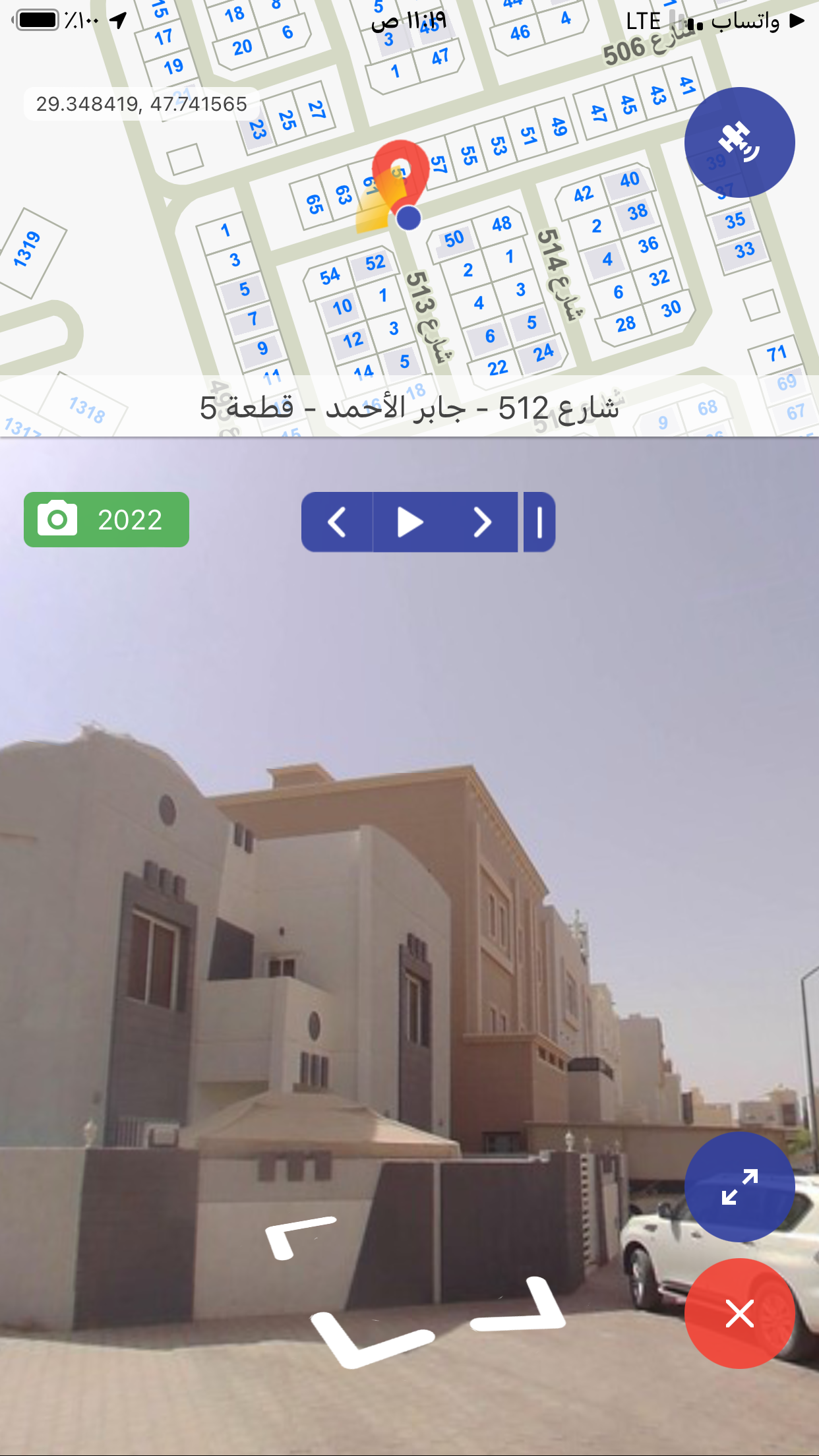Open the 2022 photo year selector
This screenshot has width=819, height=1456.
(x=106, y=520)
